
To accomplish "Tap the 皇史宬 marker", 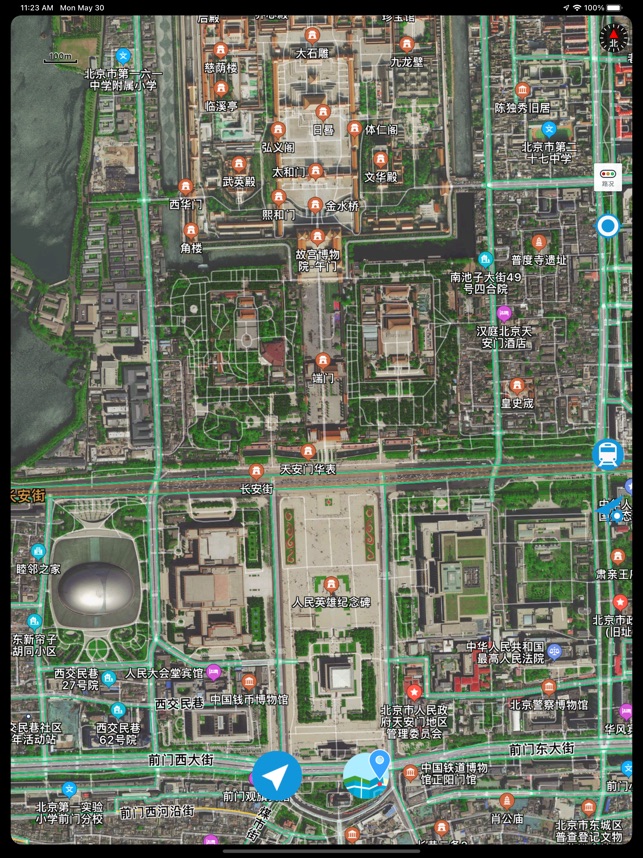I will coord(517,386).
